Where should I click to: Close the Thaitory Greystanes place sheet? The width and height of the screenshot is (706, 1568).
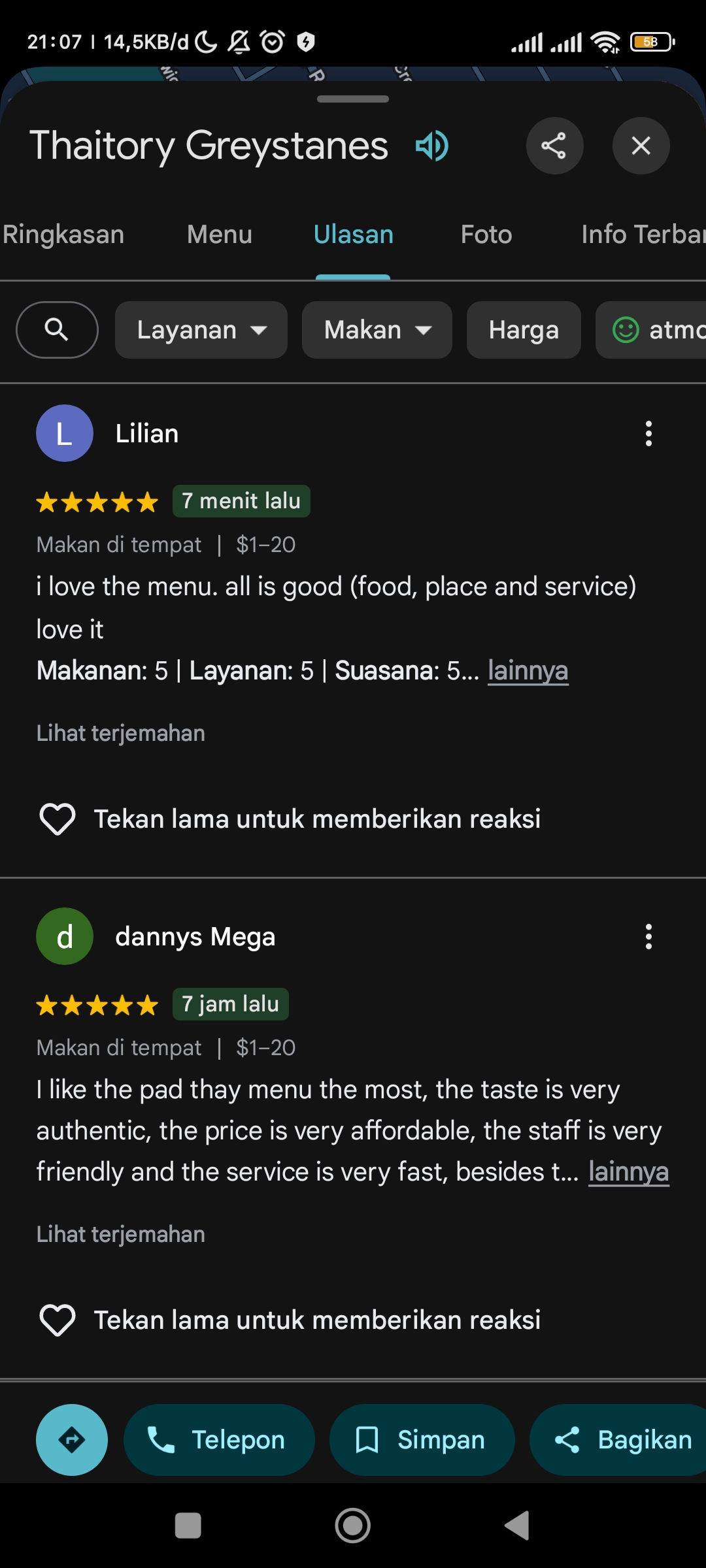[641, 146]
